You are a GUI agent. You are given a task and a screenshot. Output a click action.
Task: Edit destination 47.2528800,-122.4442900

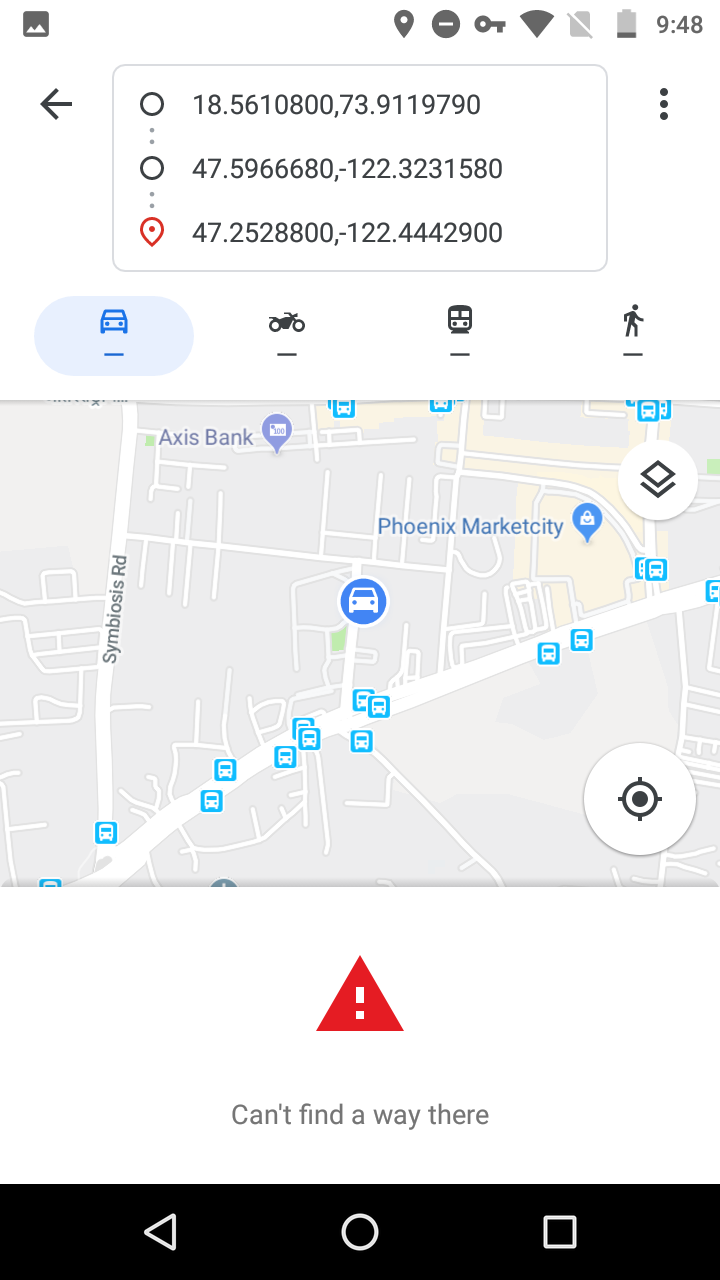[346, 233]
